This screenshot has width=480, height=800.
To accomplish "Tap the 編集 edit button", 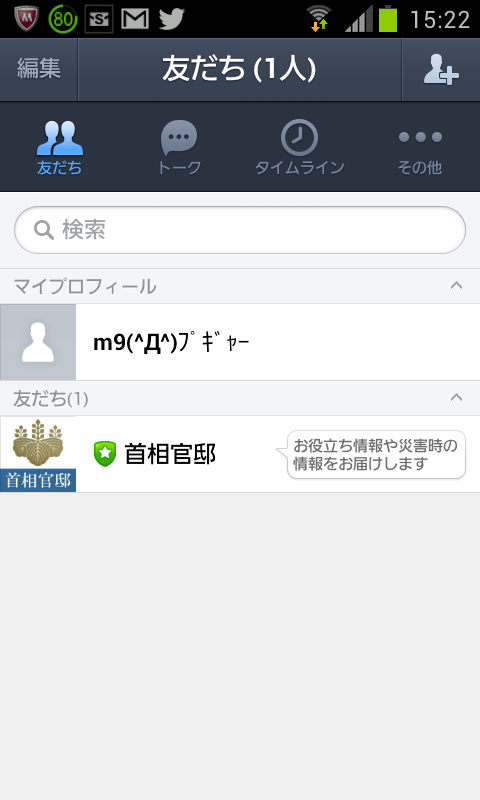I will pos(39,69).
